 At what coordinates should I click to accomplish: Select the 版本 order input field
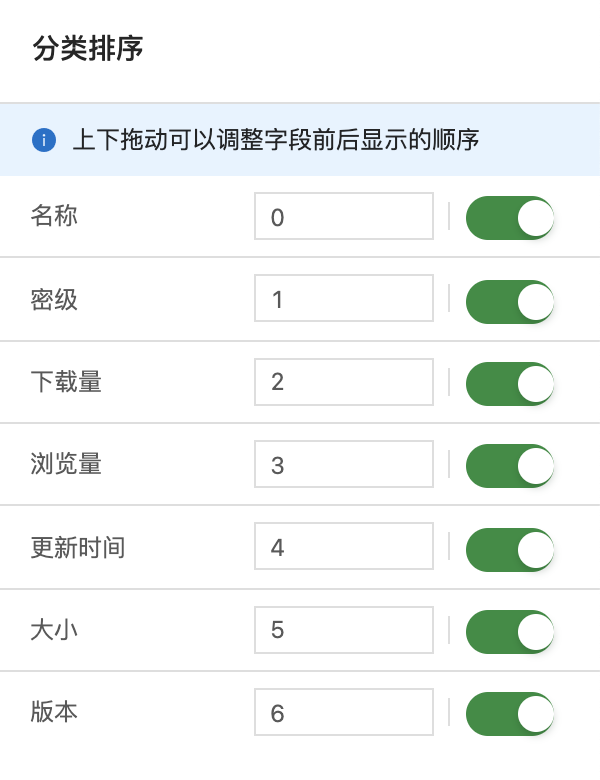pyautogui.click(x=343, y=713)
